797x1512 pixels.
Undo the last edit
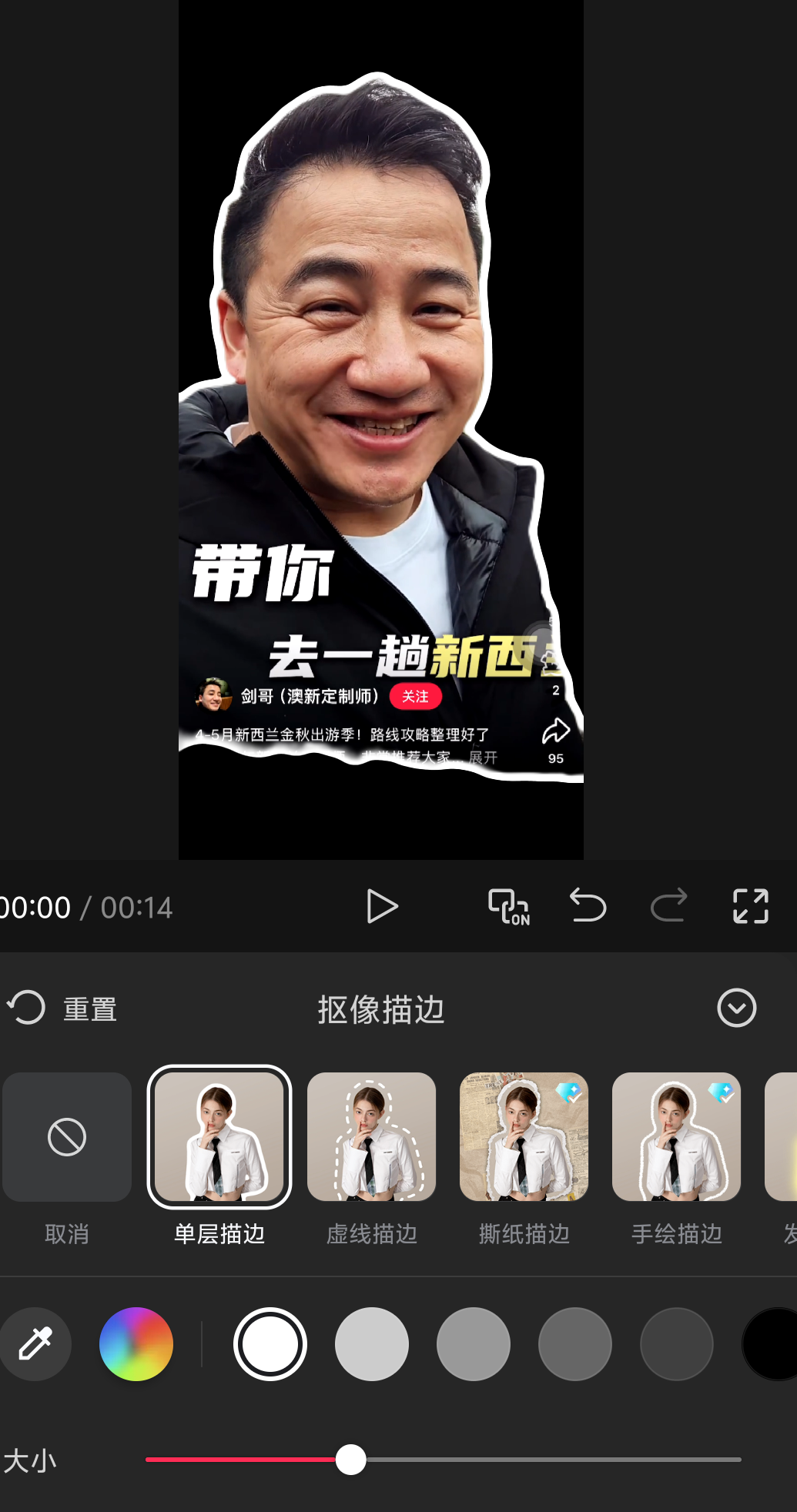(588, 905)
